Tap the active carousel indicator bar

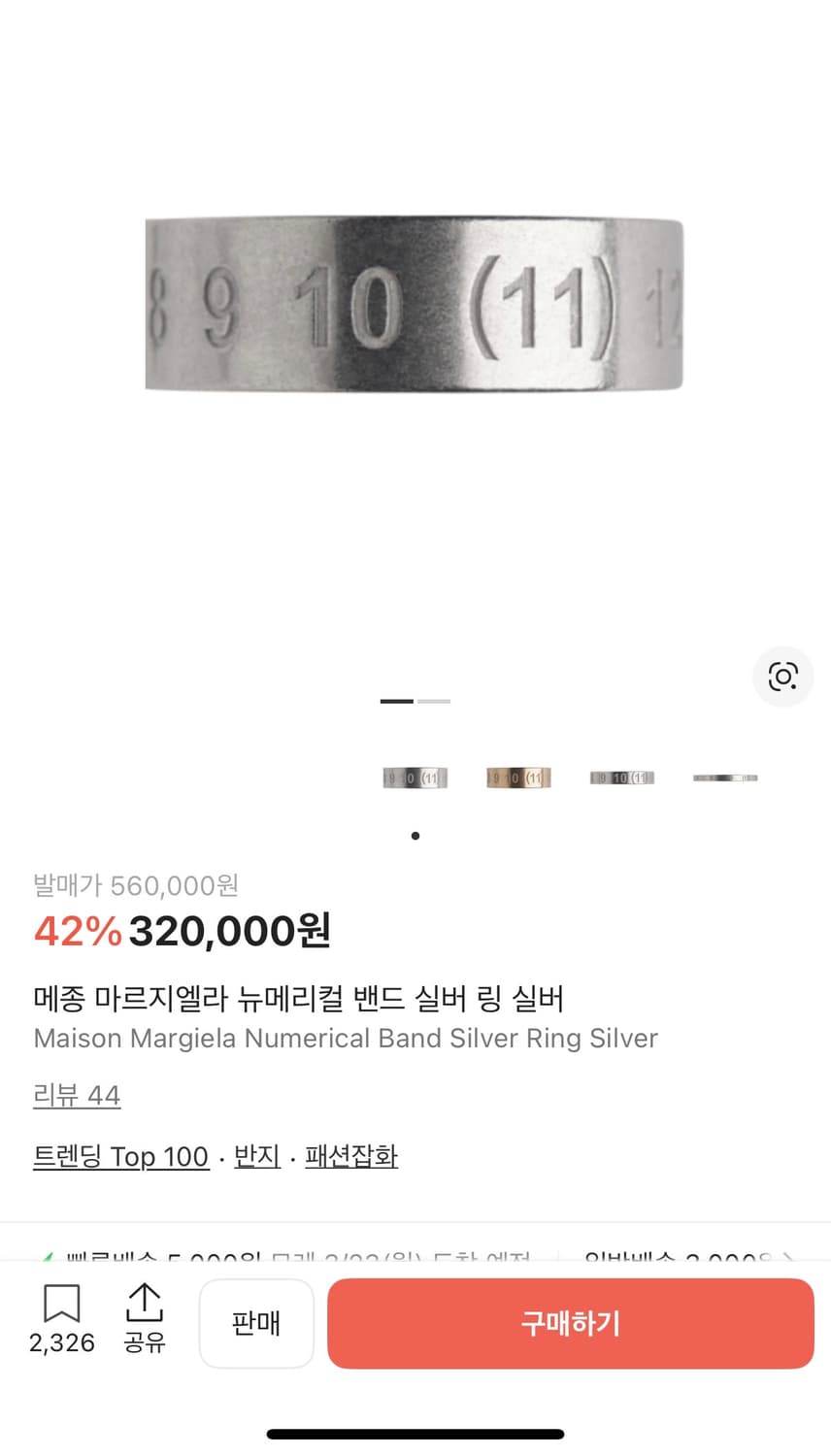click(399, 701)
